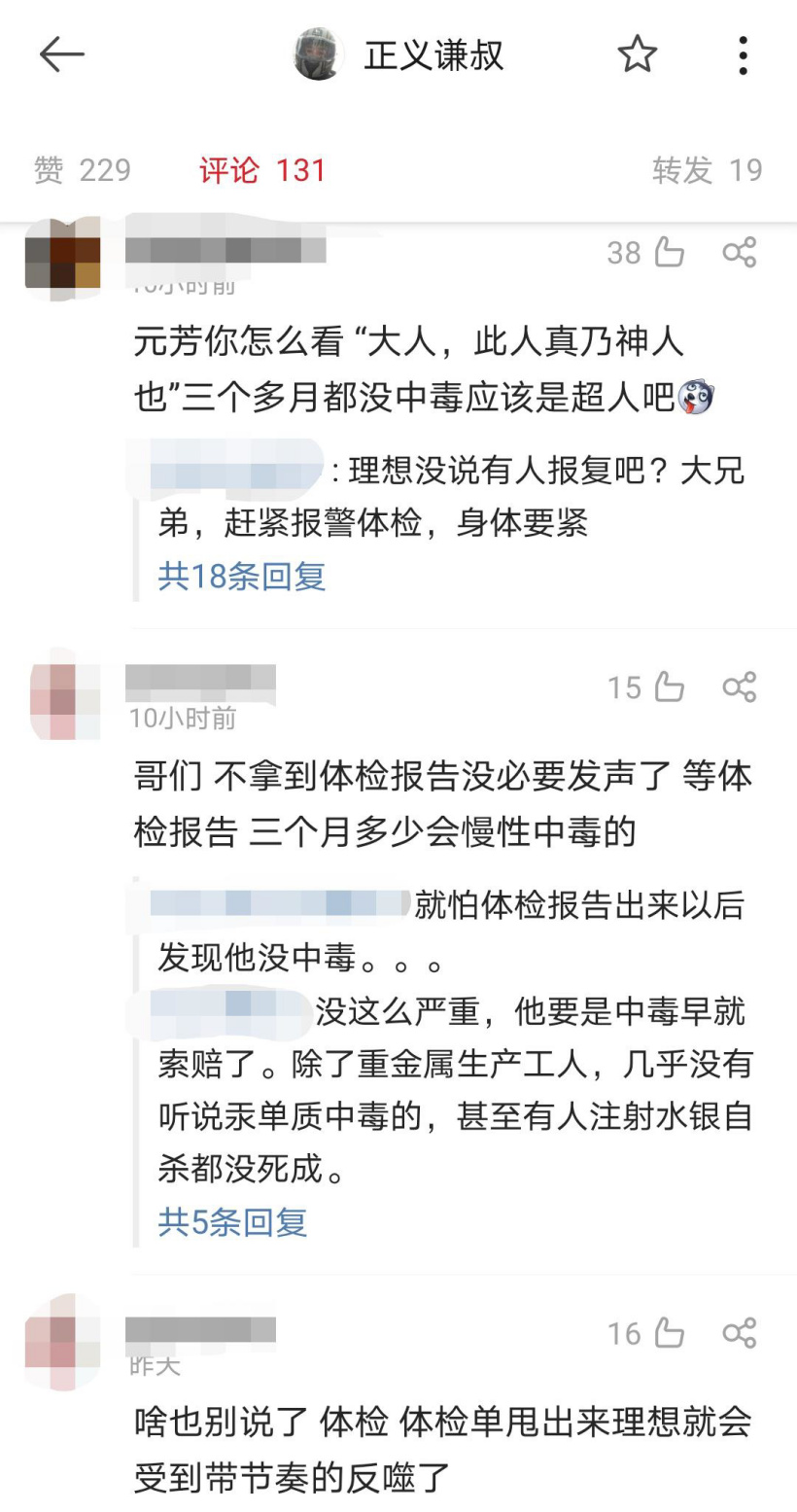Screen dimensions: 797x1512
Task: Open 正义谦叔's profile avatar
Action: (318, 54)
